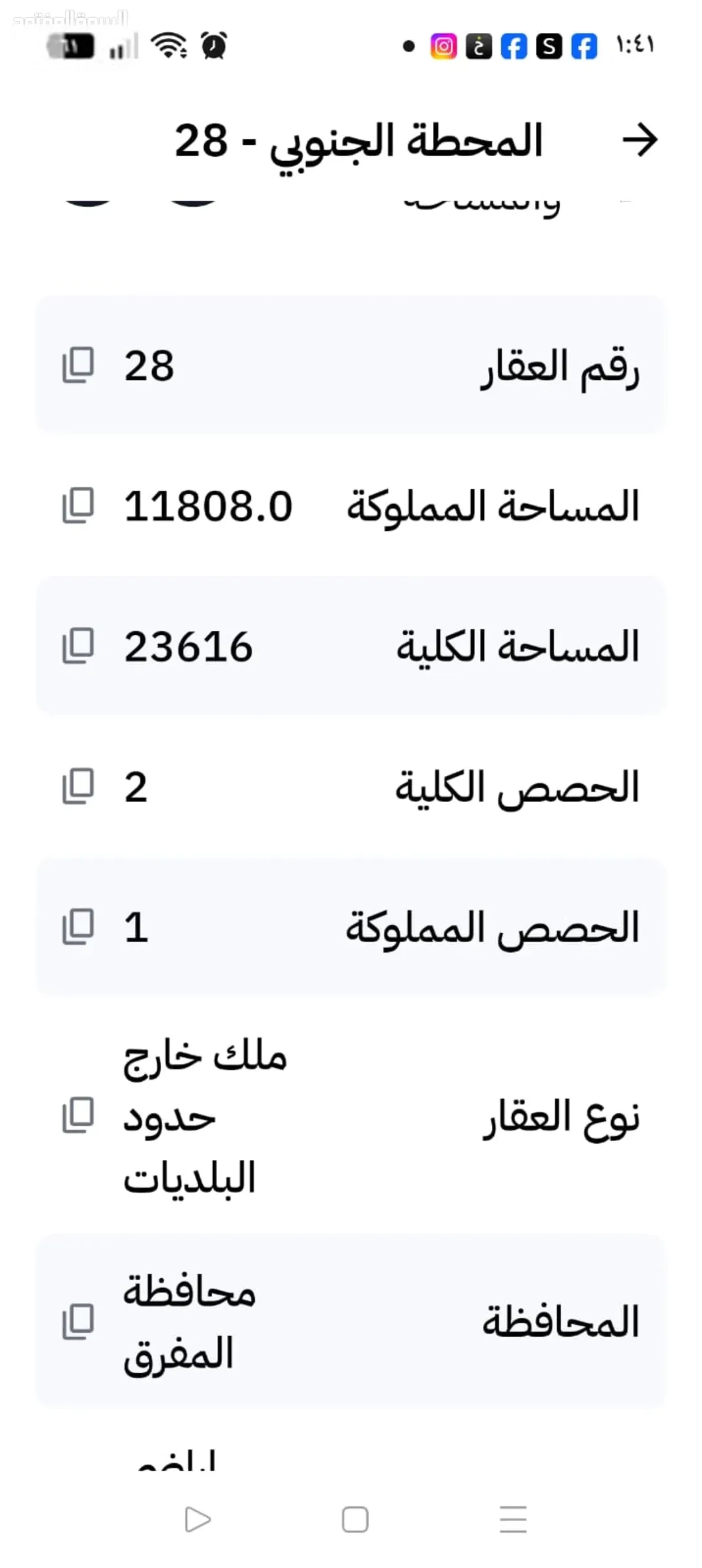Open recent apps from navigation bar

[513, 1519]
